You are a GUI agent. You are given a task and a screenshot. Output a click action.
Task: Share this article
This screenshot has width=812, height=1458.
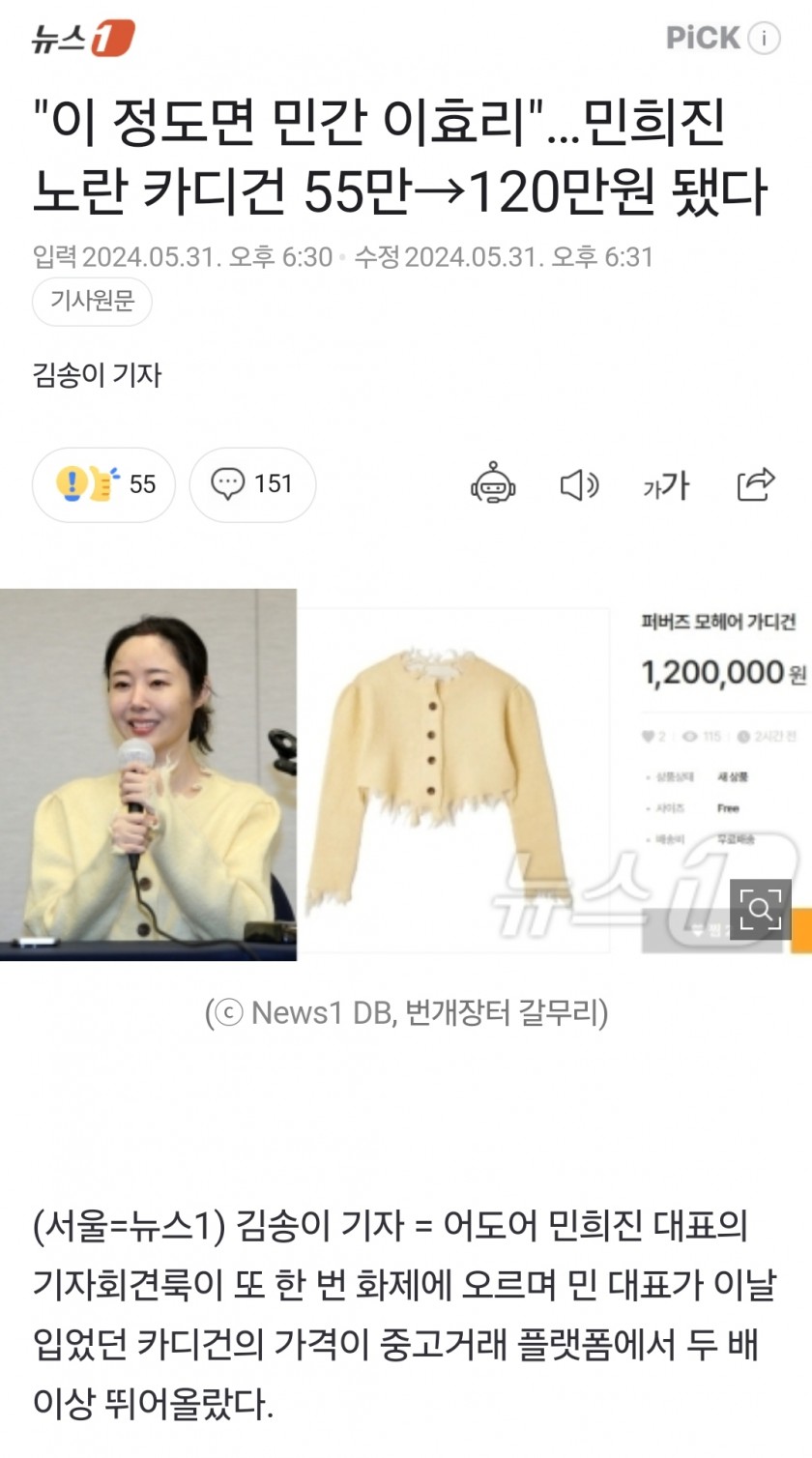coord(755,484)
